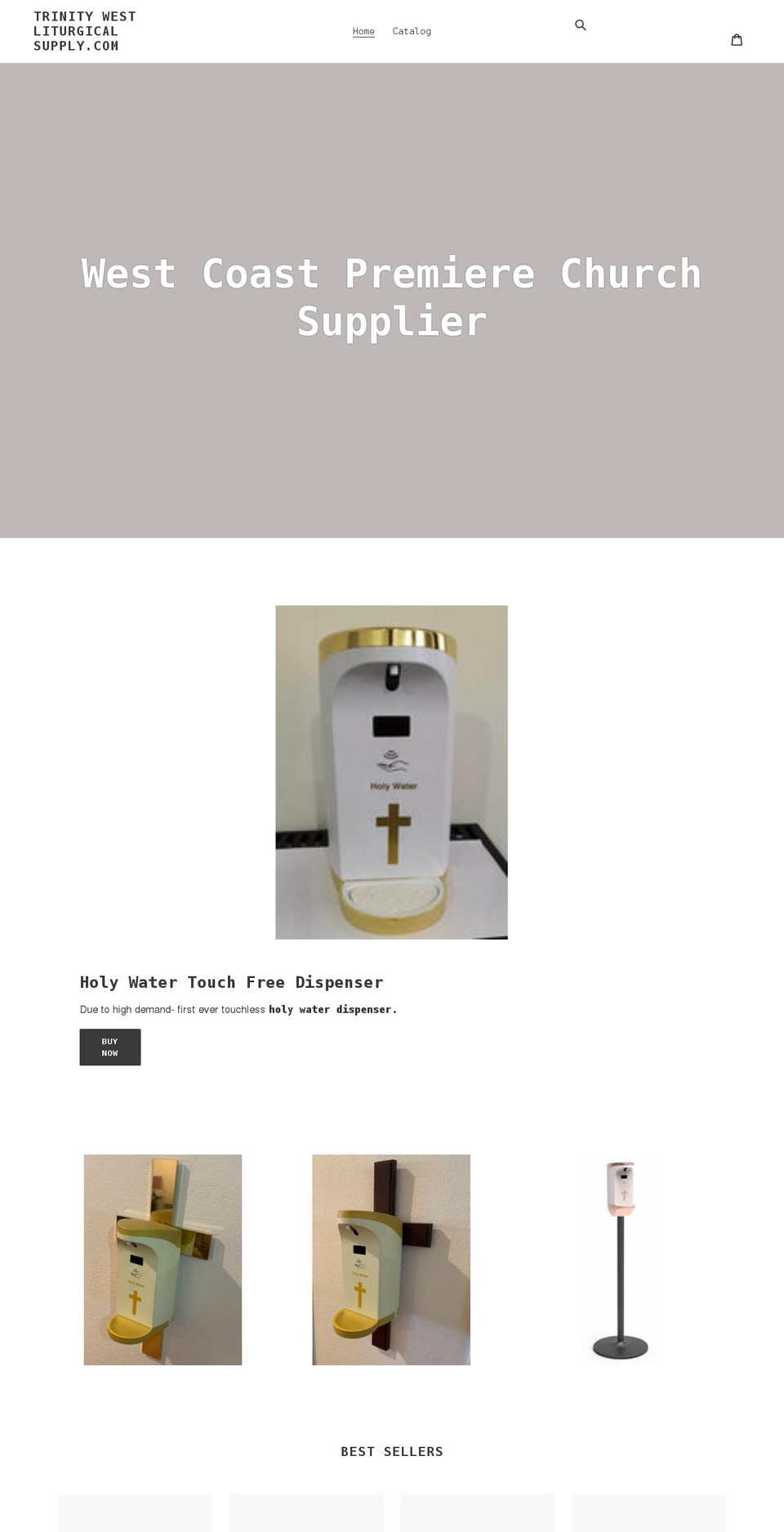Open the gold cross wall dispenser image
The width and height of the screenshot is (784, 1532).
pos(163,1259)
